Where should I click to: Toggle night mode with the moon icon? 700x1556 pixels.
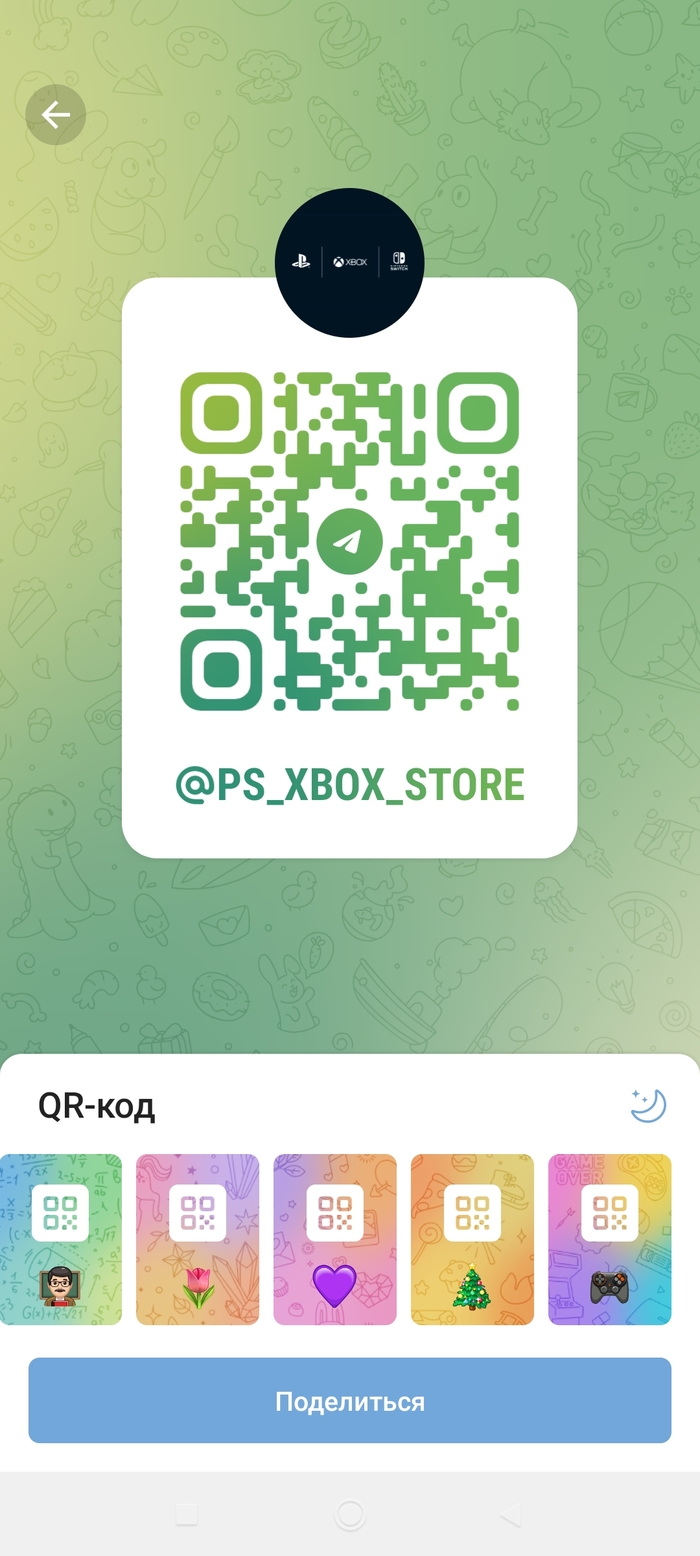coord(647,1105)
